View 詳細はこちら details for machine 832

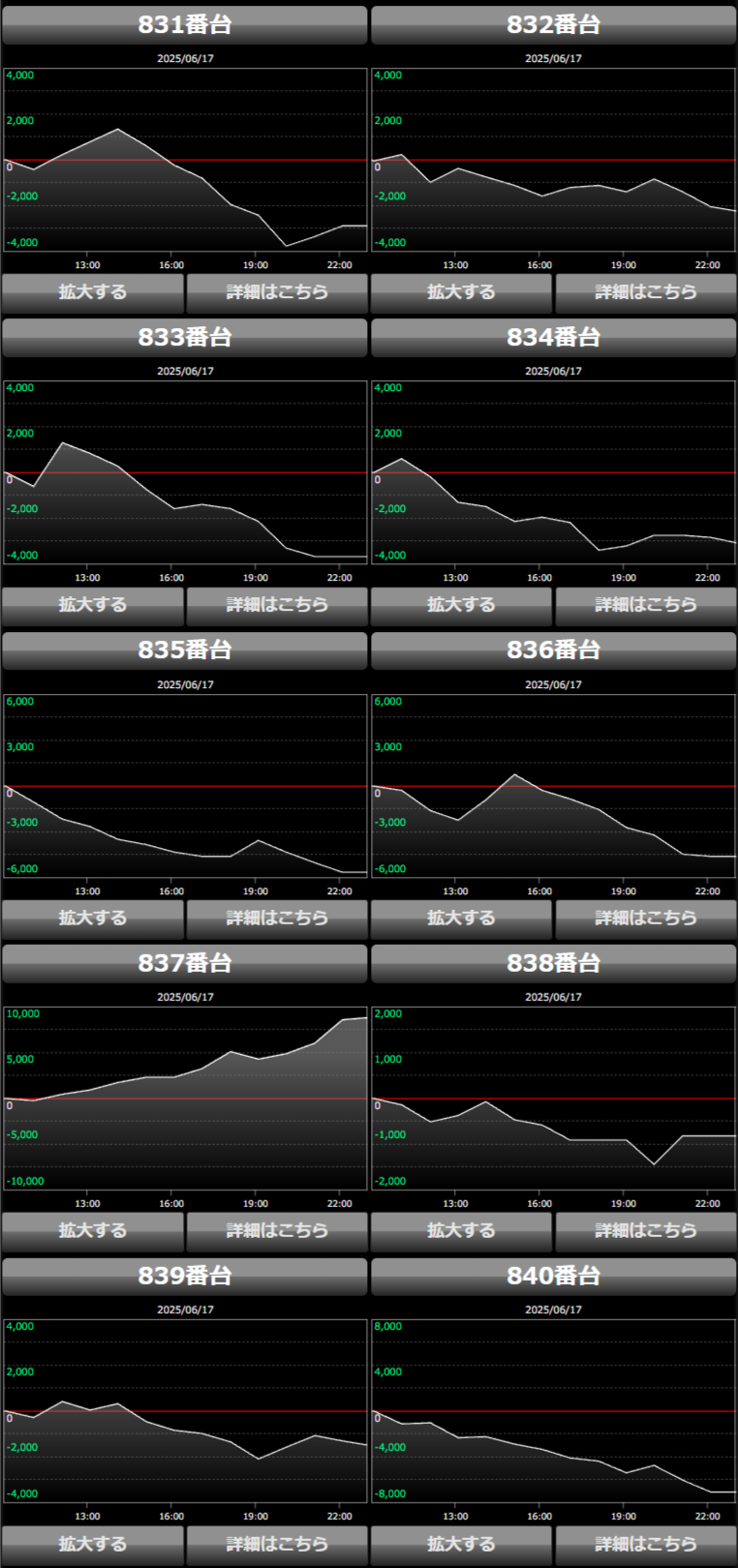point(646,291)
